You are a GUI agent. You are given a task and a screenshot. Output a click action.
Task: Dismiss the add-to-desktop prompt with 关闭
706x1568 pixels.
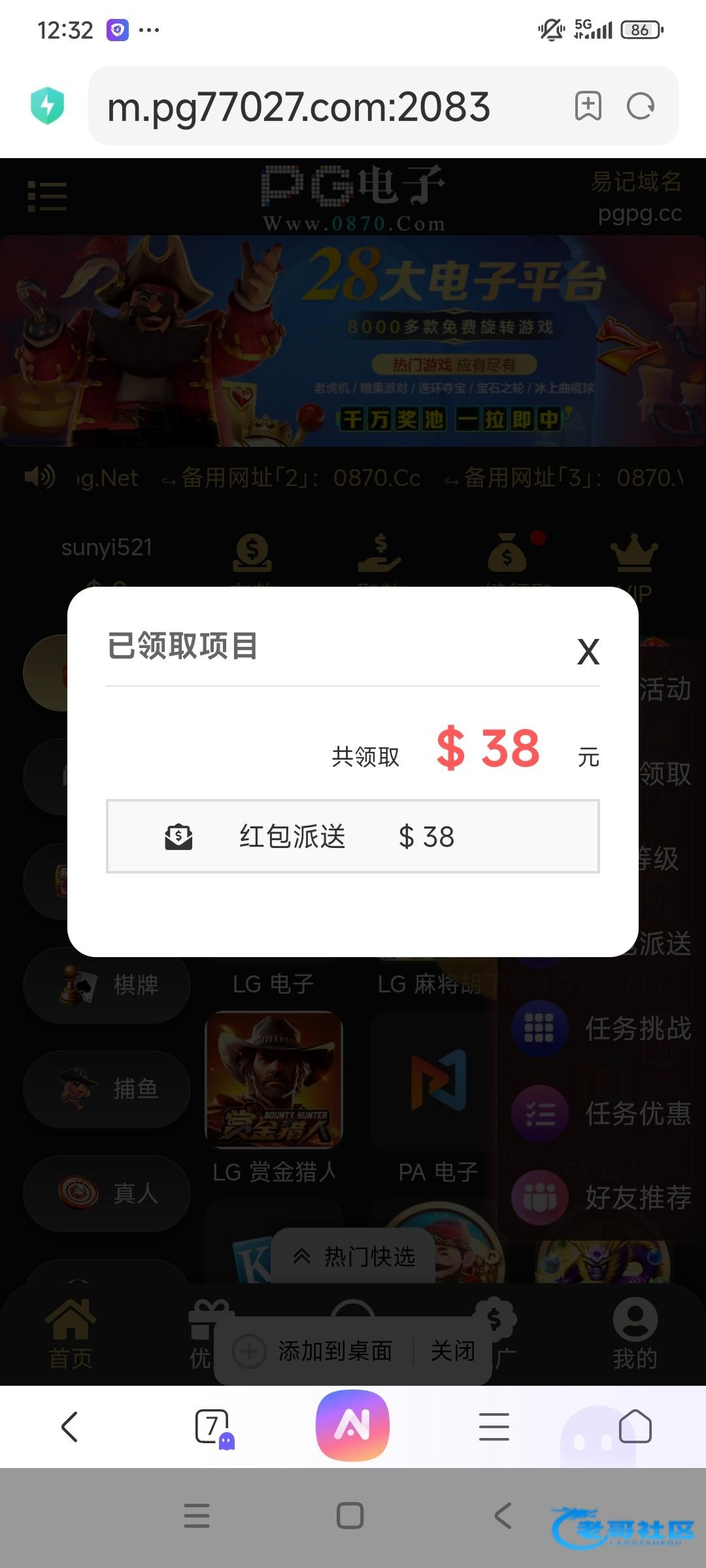pyautogui.click(x=452, y=1350)
